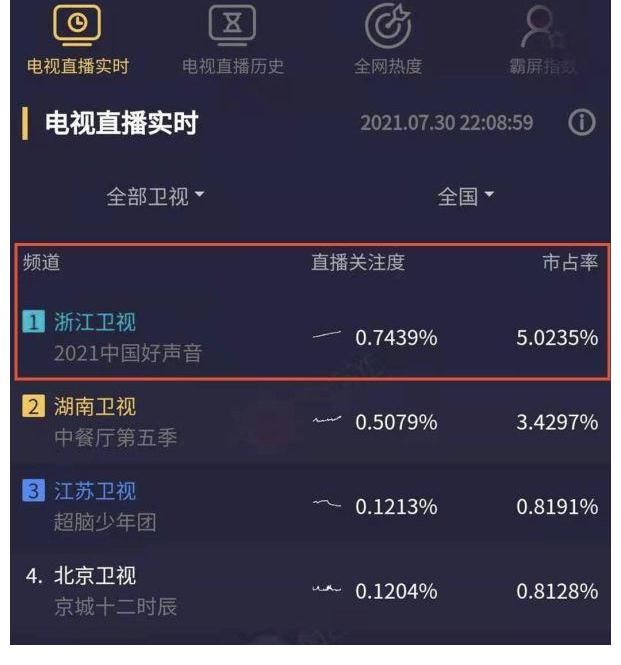
Task: Expand the 全部卫视 channel dropdown
Action: click(155, 196)
